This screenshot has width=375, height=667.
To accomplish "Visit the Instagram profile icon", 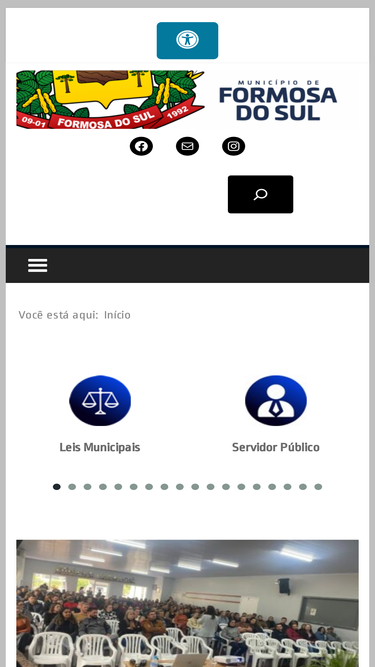I will pyautogui.click(x=233, y=146).
